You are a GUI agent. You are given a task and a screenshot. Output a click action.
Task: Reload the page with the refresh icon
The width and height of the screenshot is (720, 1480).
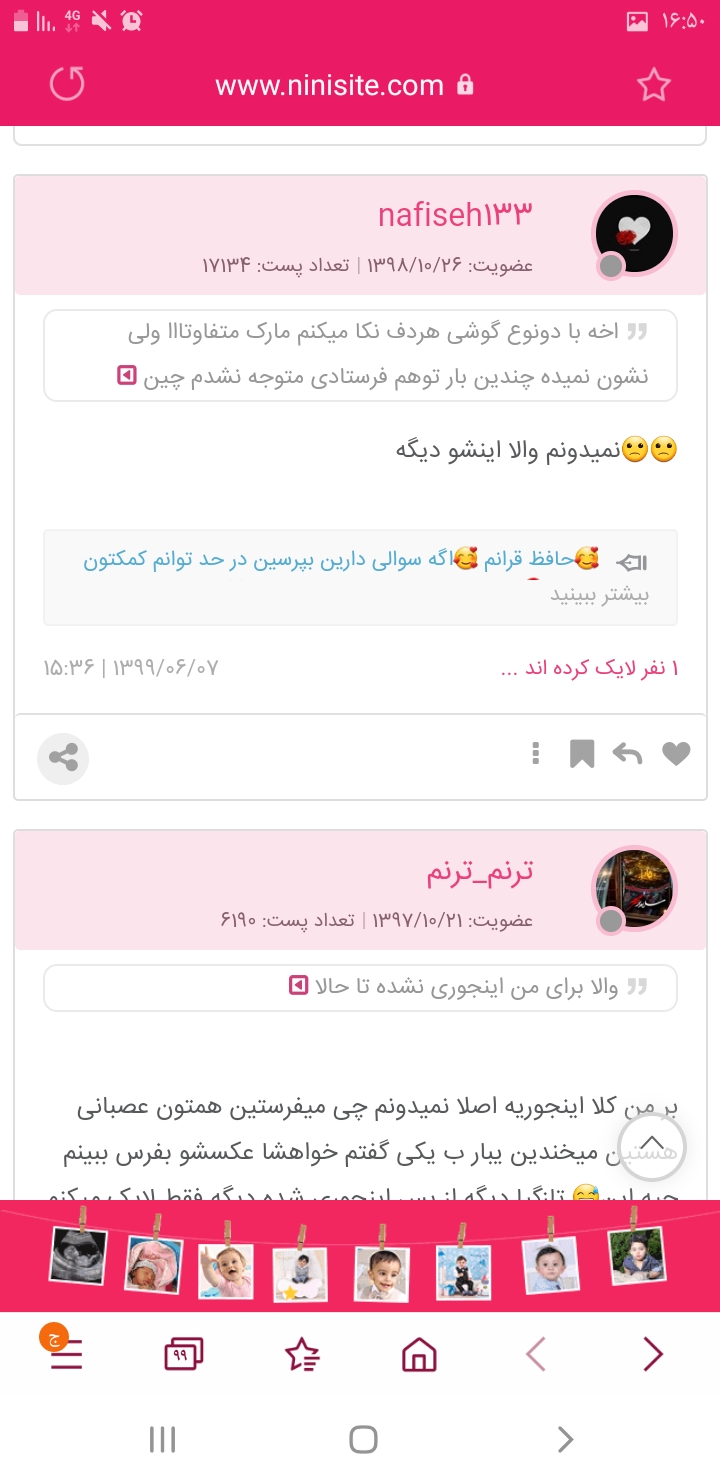[67, 84]
